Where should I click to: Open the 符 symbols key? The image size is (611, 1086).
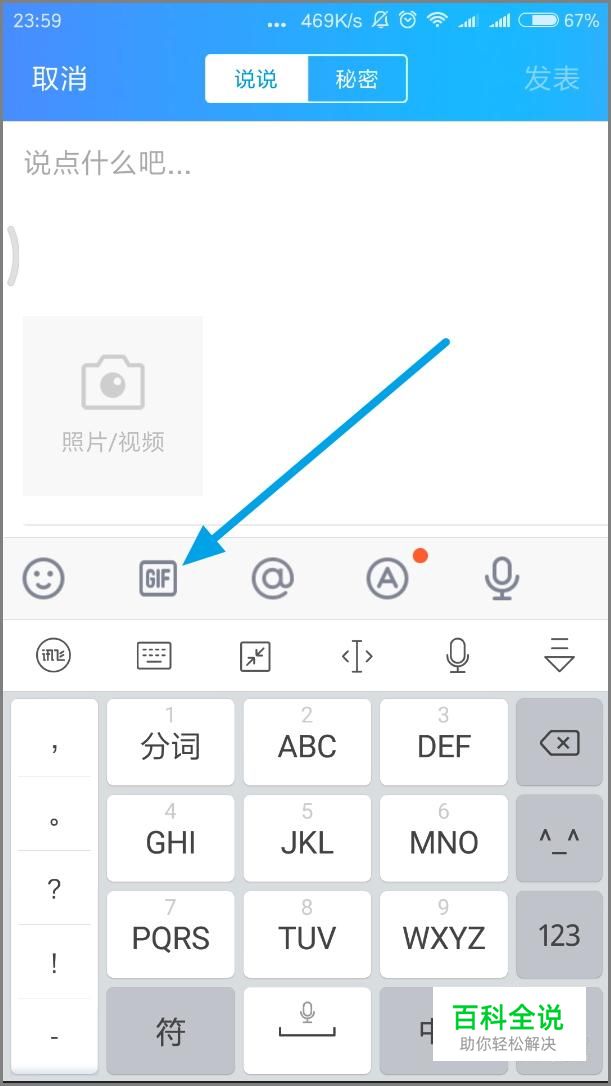[170, 1032]
